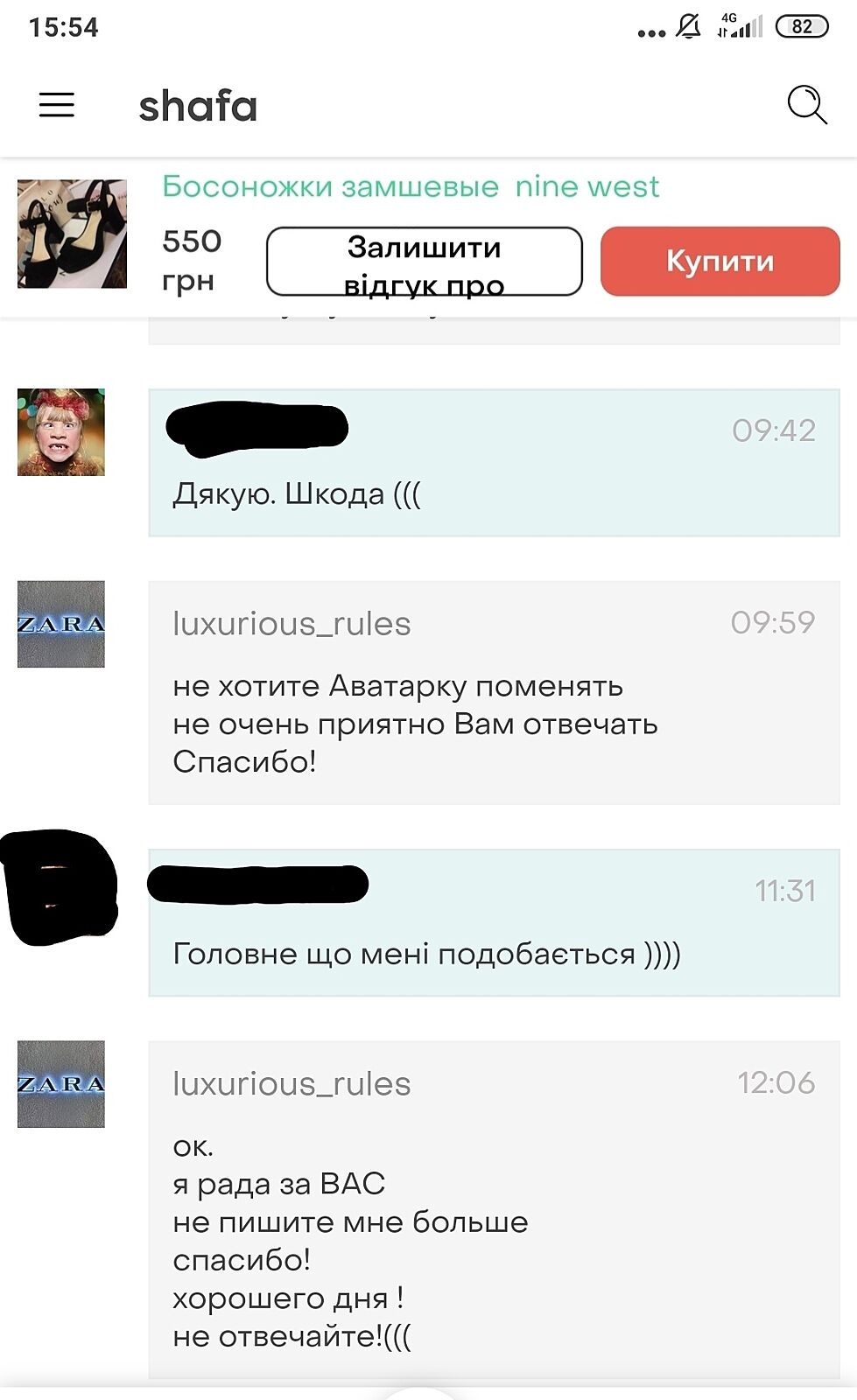Image resolution: width=857 pixels, height=1400 pixels.
Task: Open luxurious_rules profile from the 09:59 message
Action: click(x=292, y=624)
